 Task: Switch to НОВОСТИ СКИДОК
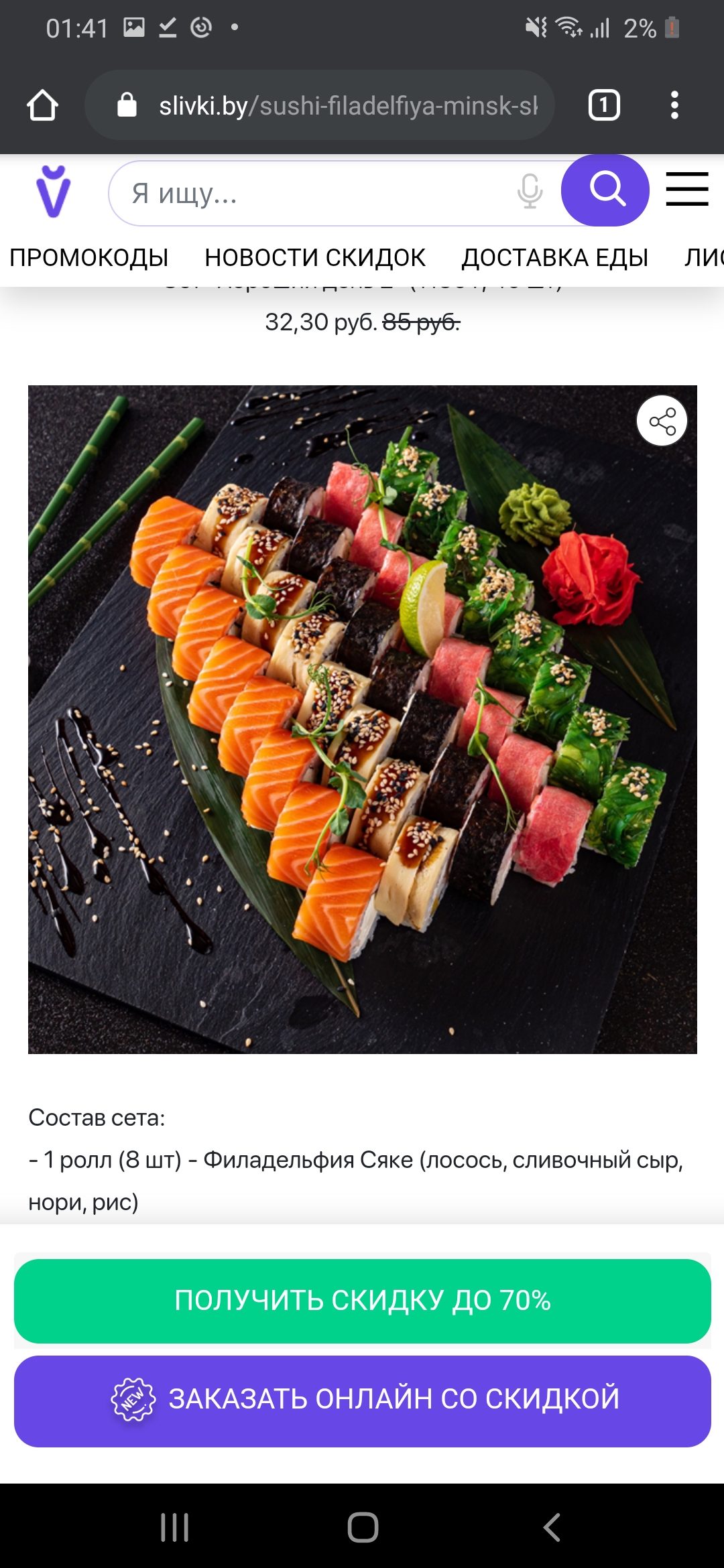[315, 258]
